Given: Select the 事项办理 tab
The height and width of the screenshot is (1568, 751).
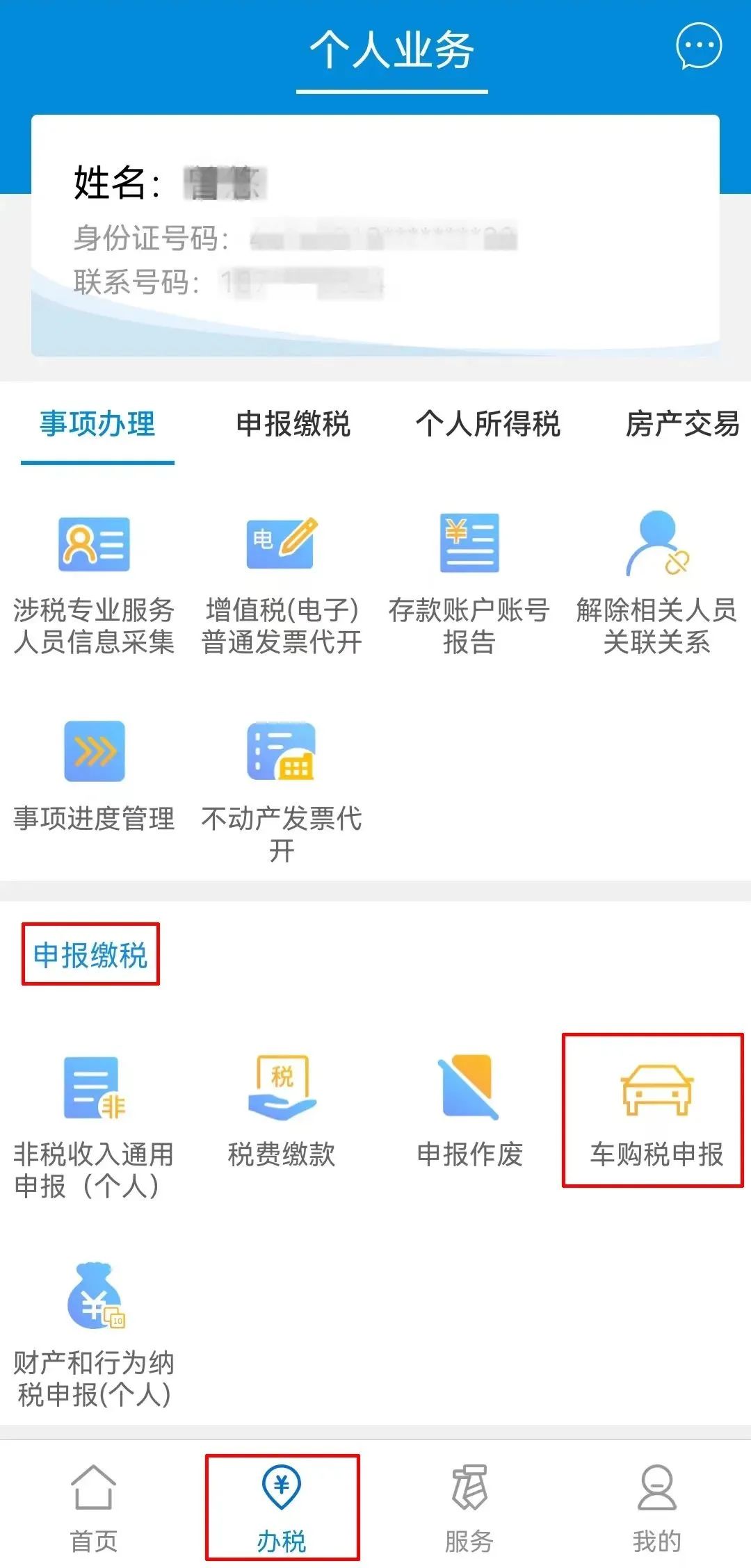Looking at the screenshot, I should click(x=97, y=424).
